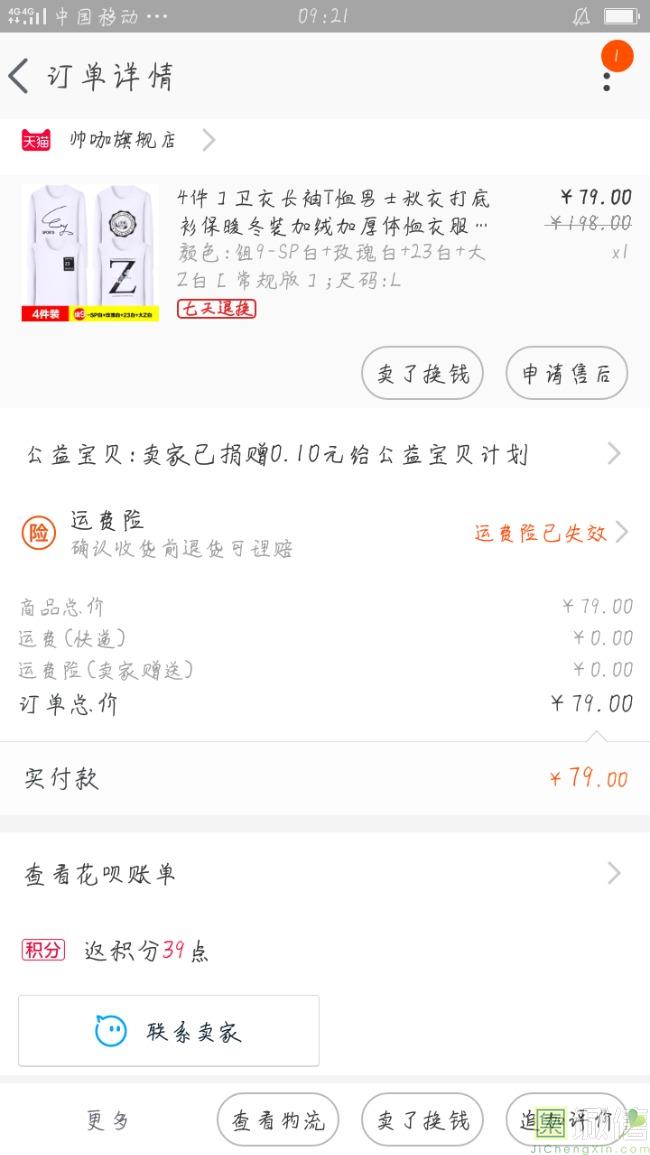The width and height of the screenshot is (650, 1155).
Task: Go back from the order details page
Action: (20, 76)
